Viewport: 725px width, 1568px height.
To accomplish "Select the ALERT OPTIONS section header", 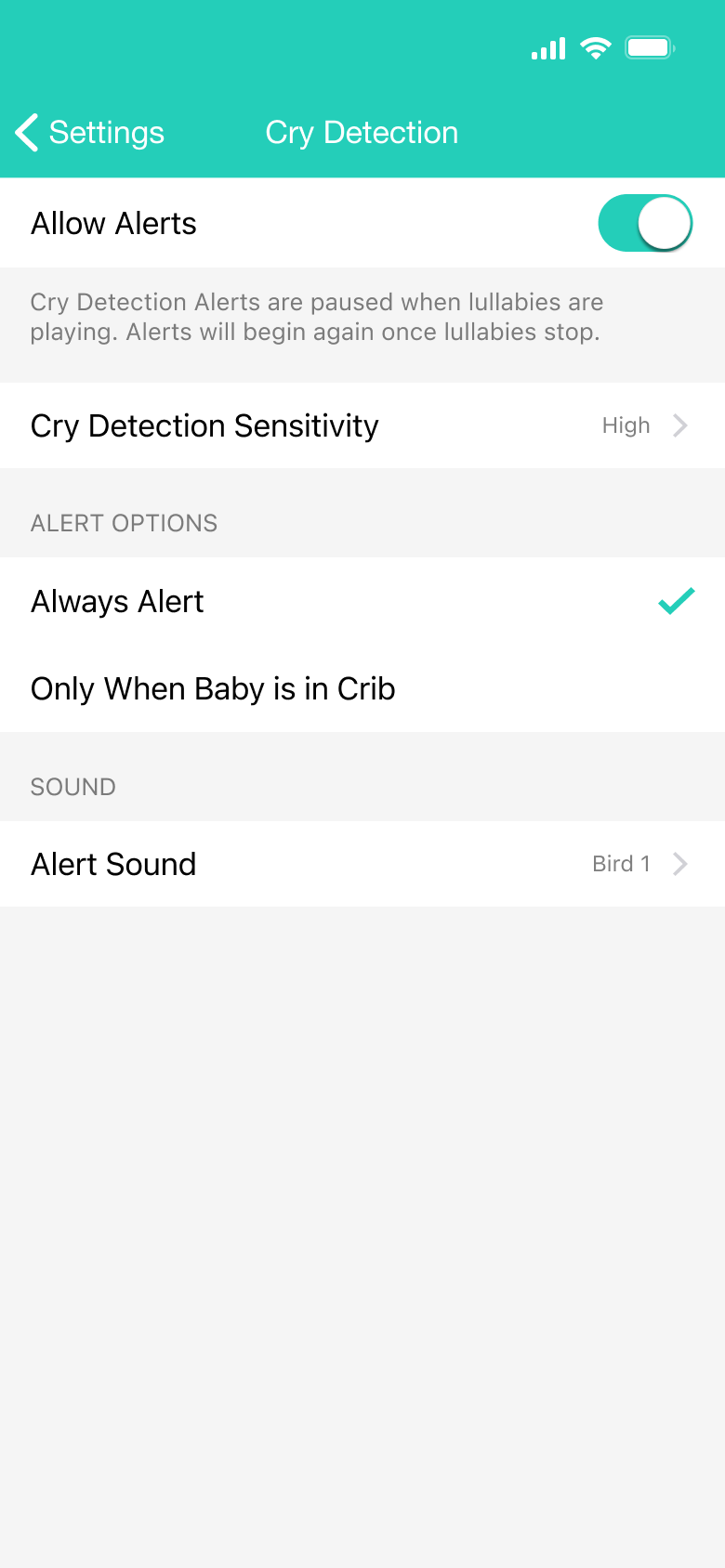I will point(124,523).
